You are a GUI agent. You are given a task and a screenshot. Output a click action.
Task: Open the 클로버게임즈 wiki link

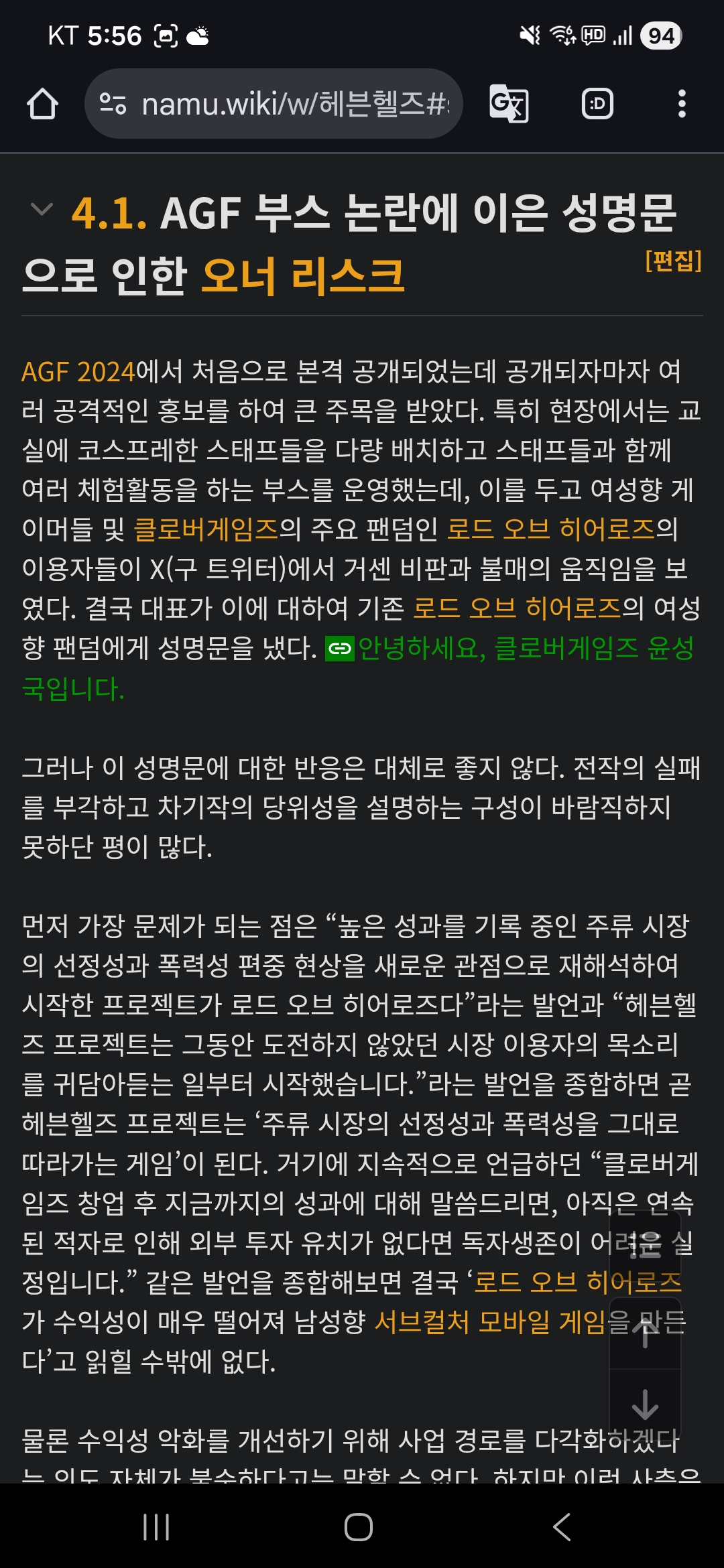(x=206, y=529)
